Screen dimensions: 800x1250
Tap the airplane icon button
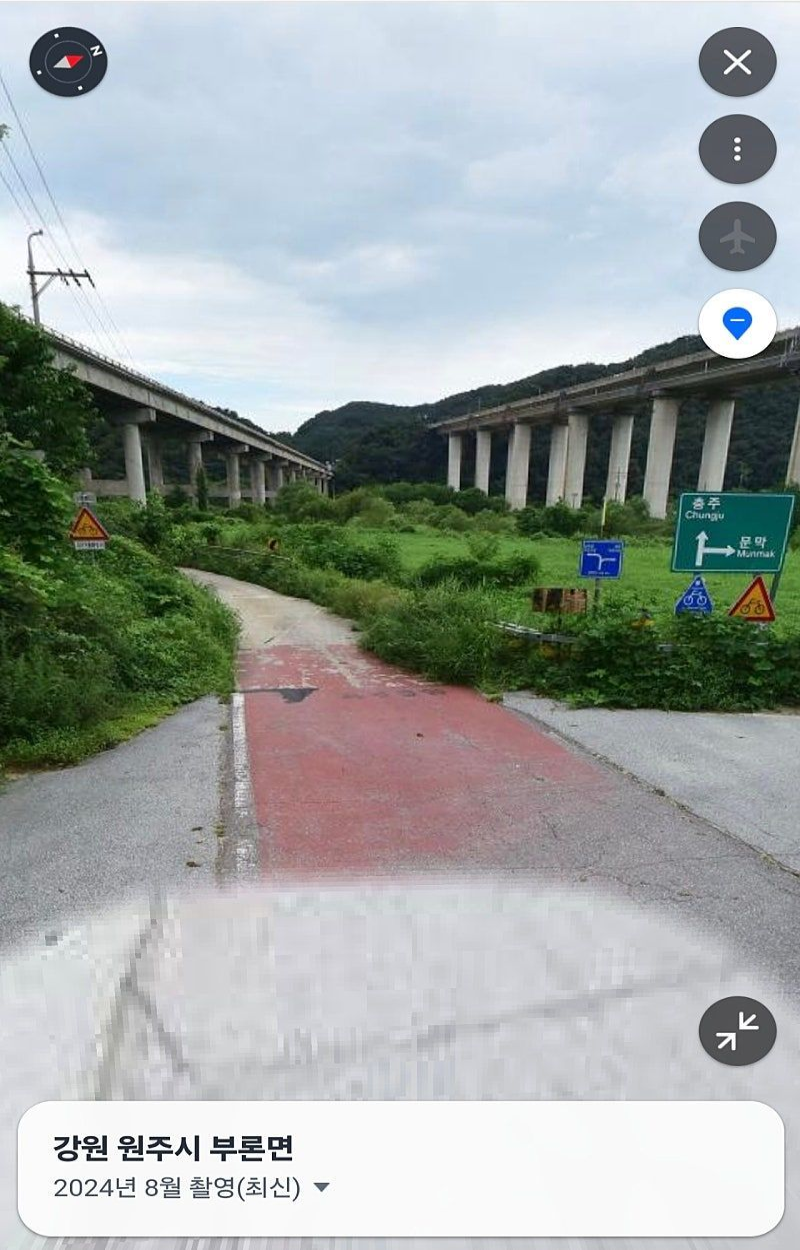(x=737, y=236)
